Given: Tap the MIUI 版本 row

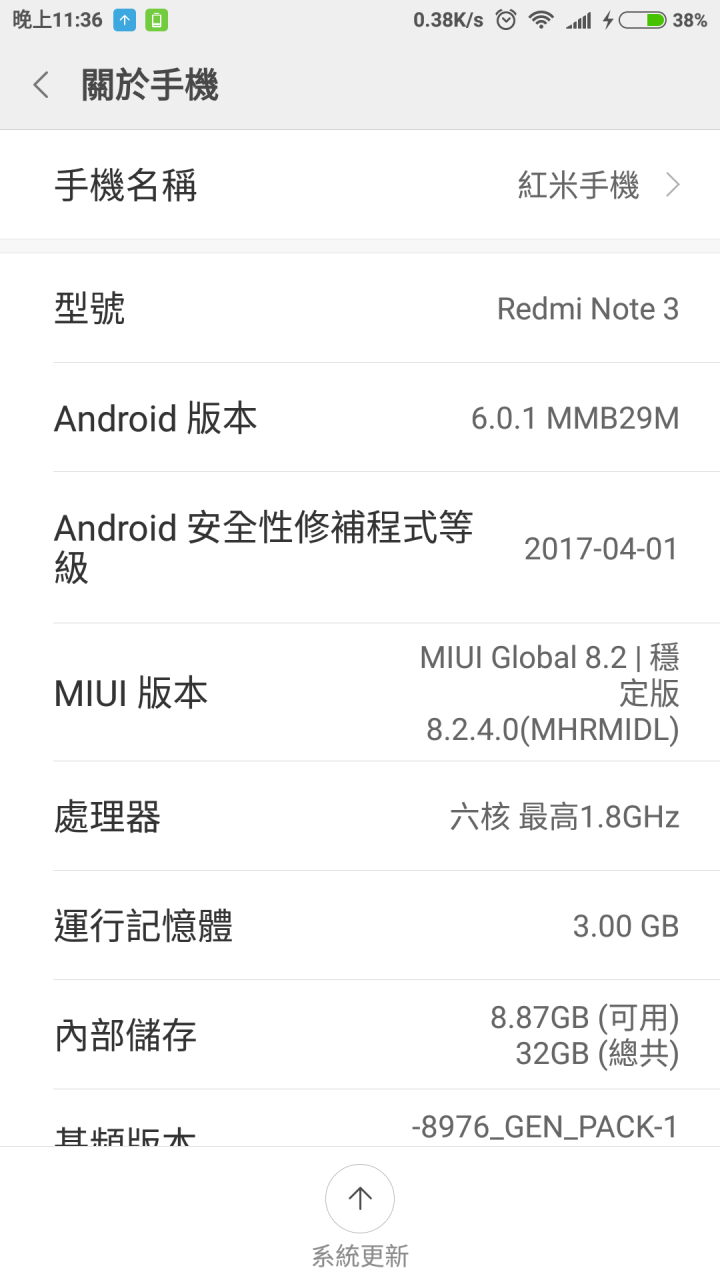Looking at the screenshot, I should tap(360, 692).
